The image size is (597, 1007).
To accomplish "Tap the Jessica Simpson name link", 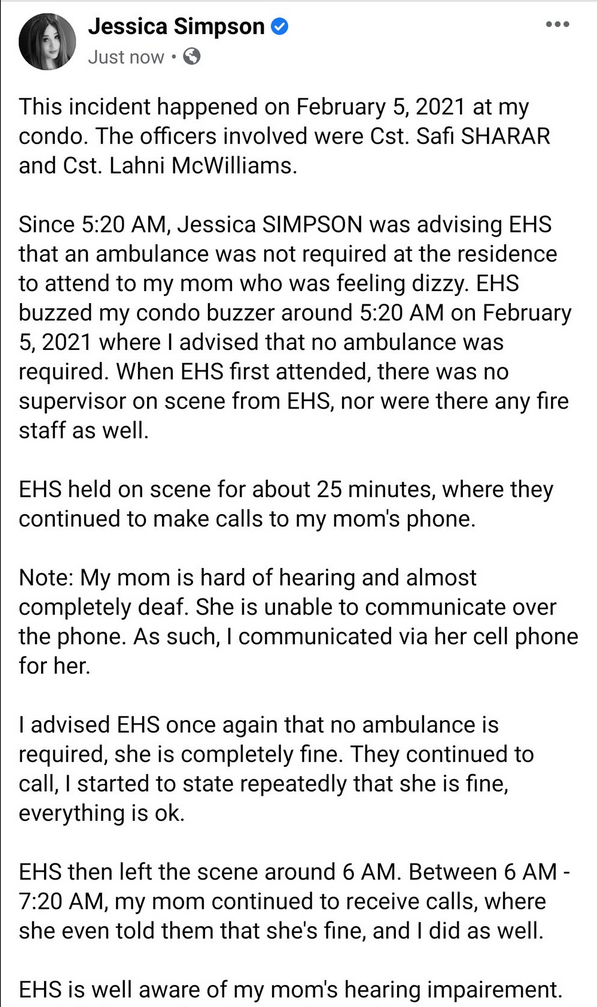I will coord(176,26).
